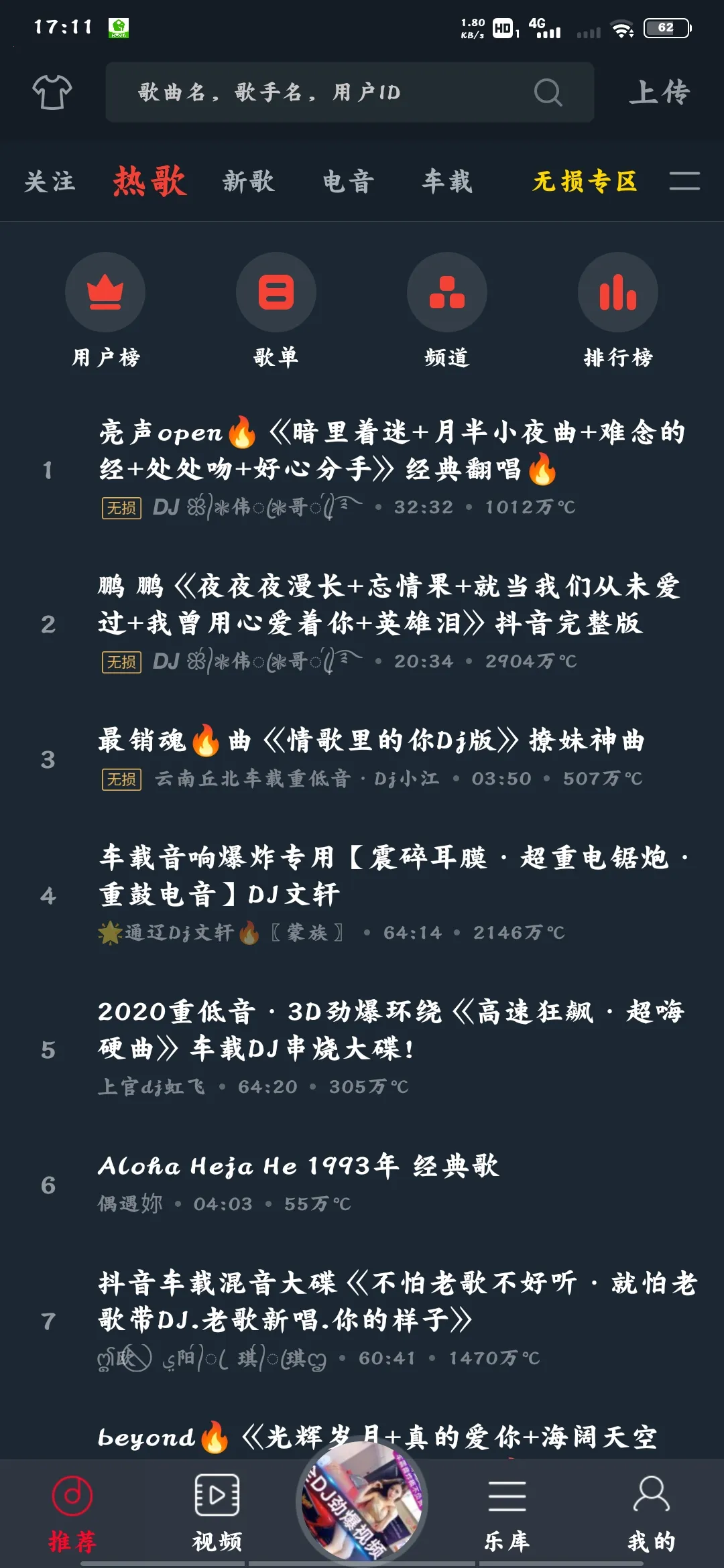Image resolution: width=724 pixels, height=1568 pixels.
Task: Open the 用户榜 user ranking icon
Action: click(x=105, y=293)
